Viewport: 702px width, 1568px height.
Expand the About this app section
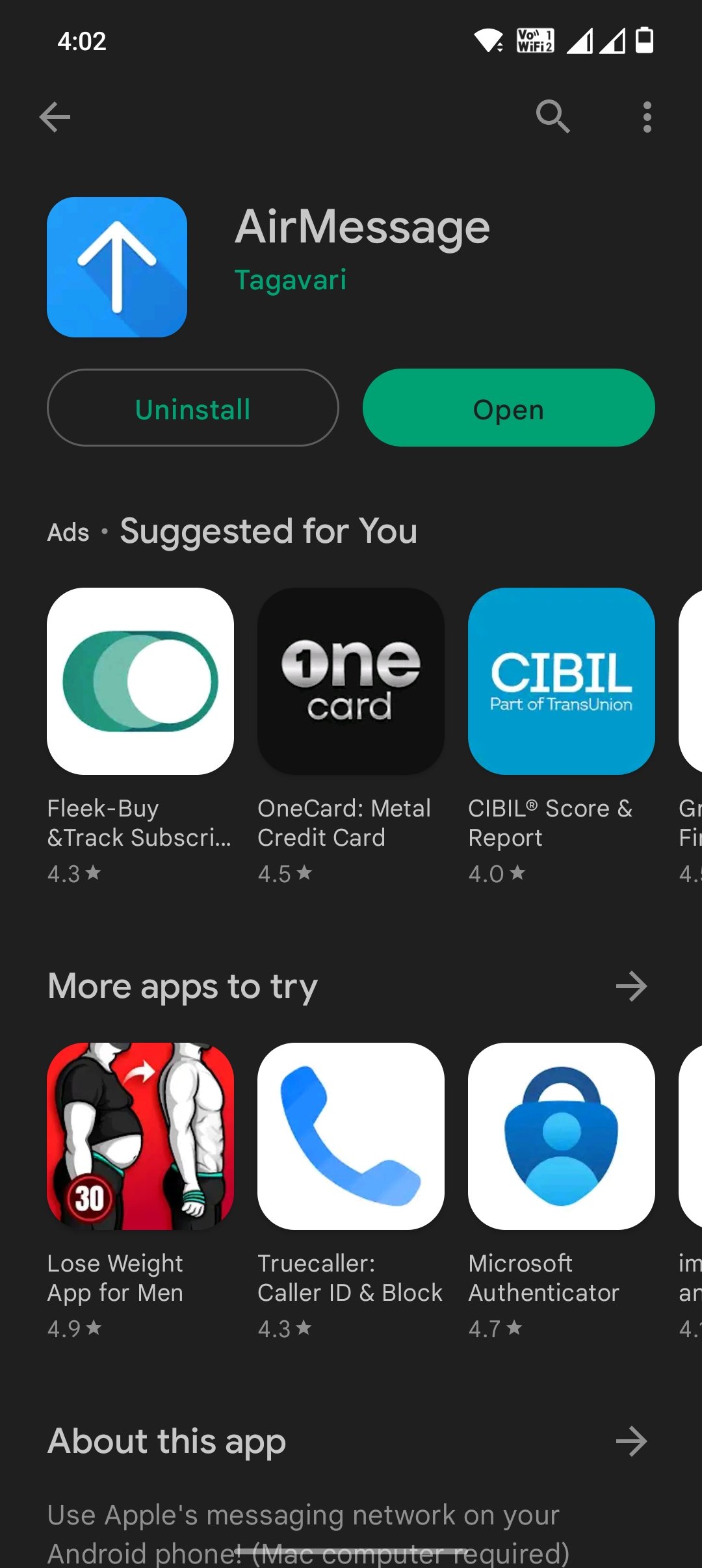(x=631, y=1441)
